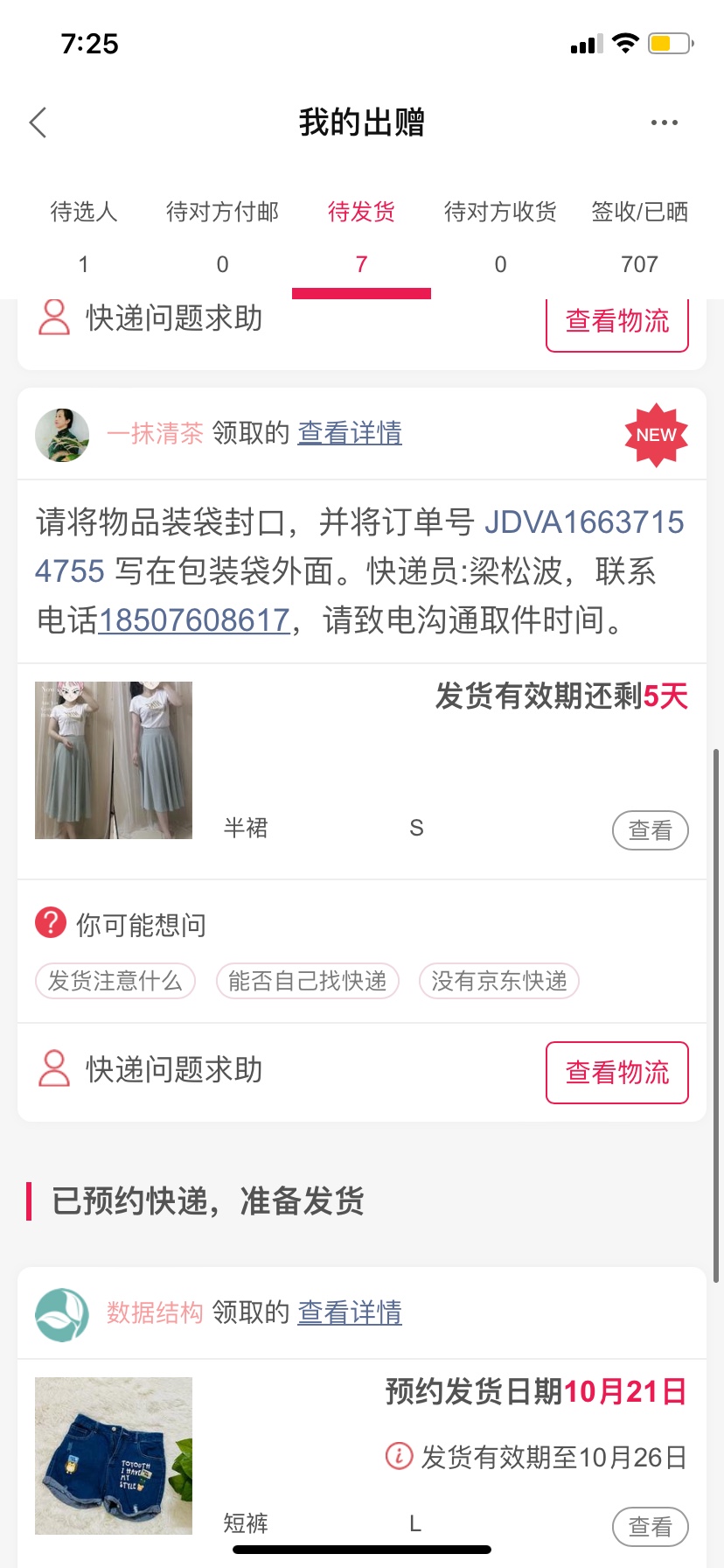Viewport: 724px width, 1568px height.
Task: Open the 签收/已晒 tab
Action: click(639, 234)
